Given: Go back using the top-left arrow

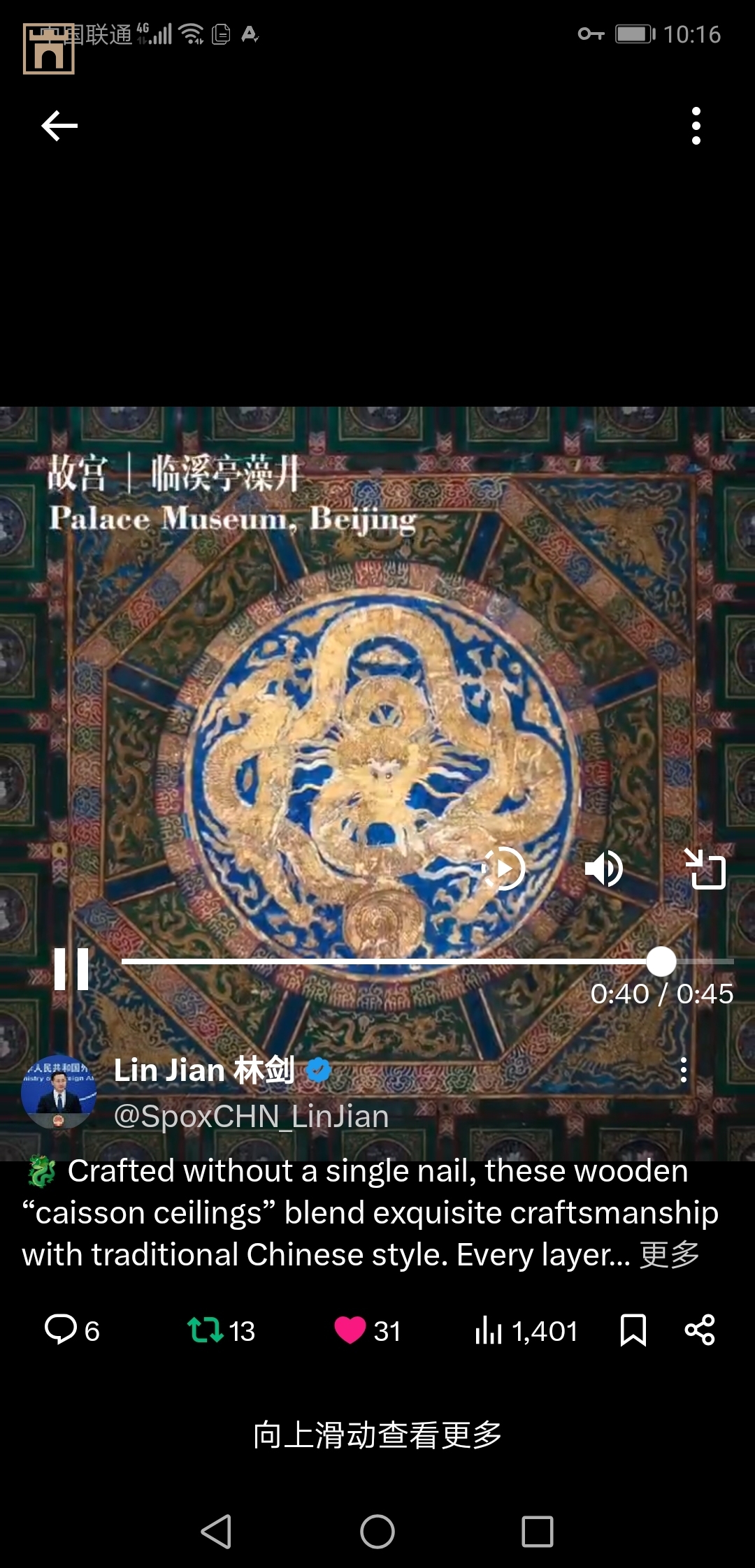Looking at the screenshot, I should pos(59,126).
